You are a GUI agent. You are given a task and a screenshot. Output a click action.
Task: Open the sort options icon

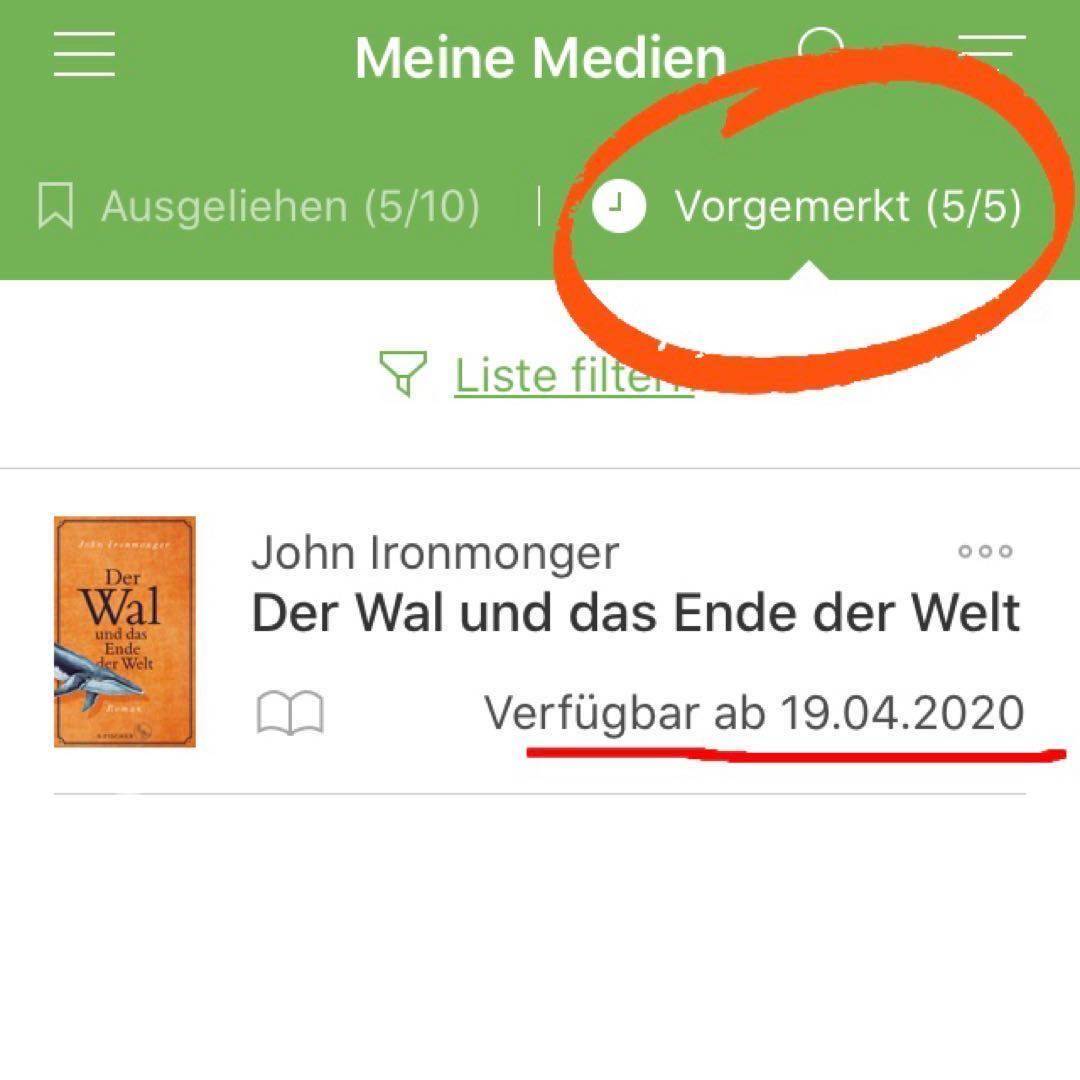point(991,52)
